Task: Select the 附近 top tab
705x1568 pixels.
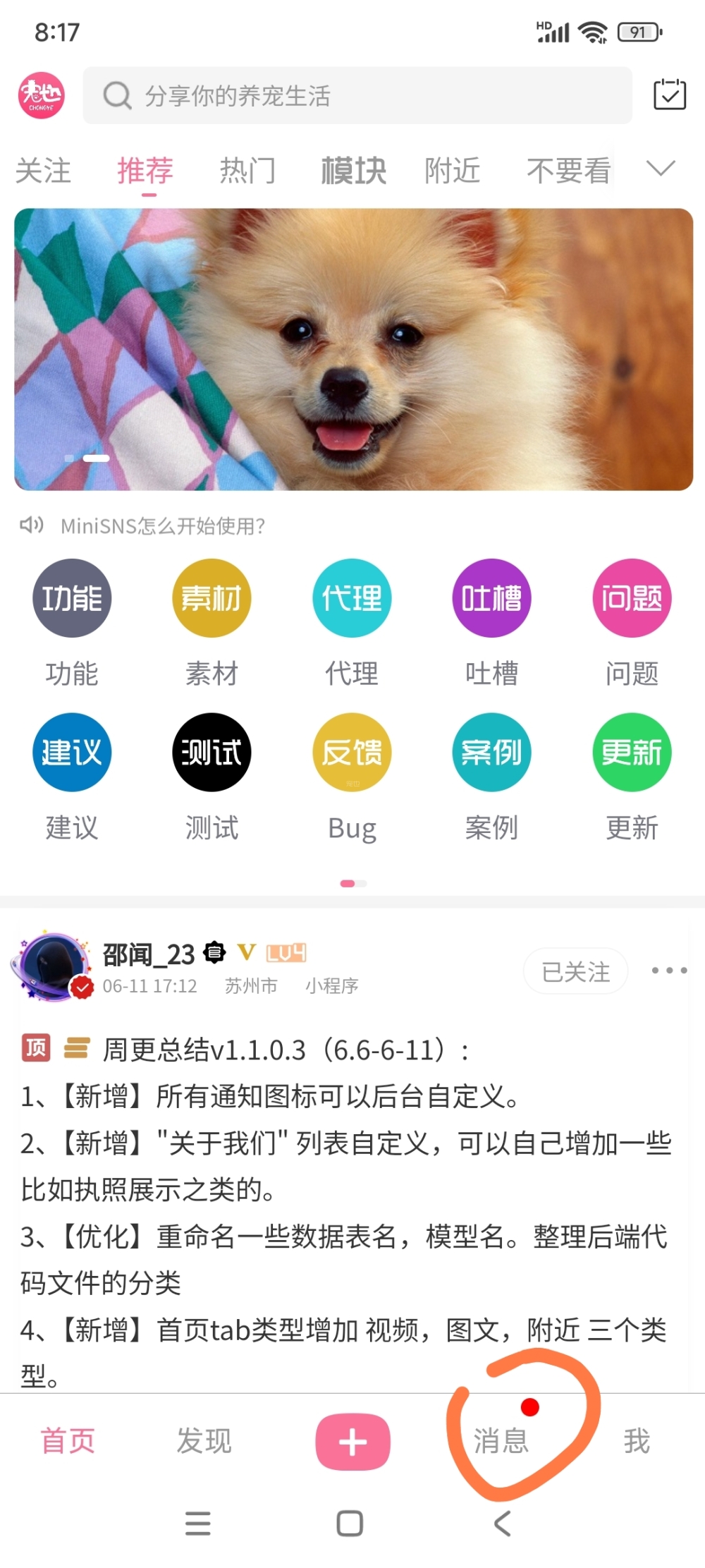Action: (x=452, y=171)
